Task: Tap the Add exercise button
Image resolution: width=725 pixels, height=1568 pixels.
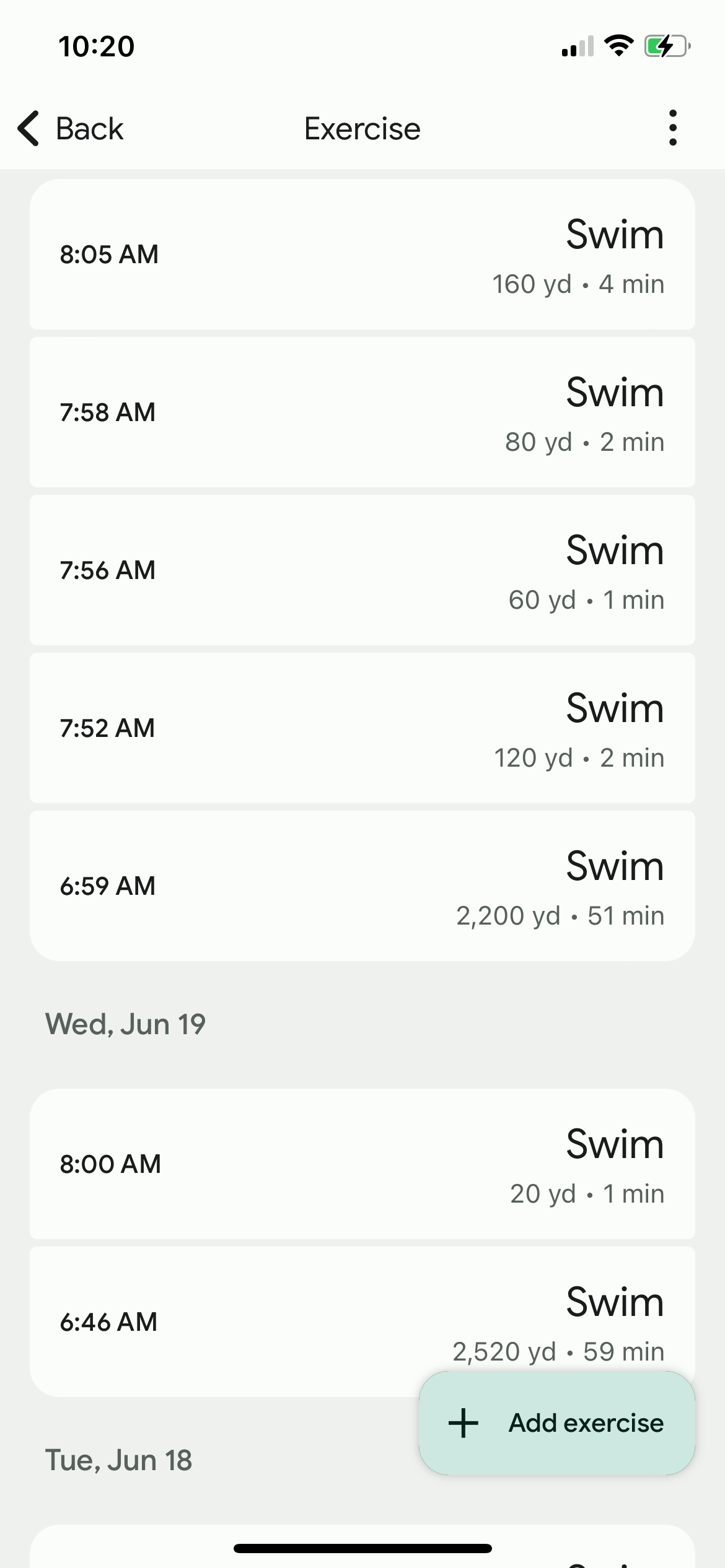Action: tap(556, 1423)
